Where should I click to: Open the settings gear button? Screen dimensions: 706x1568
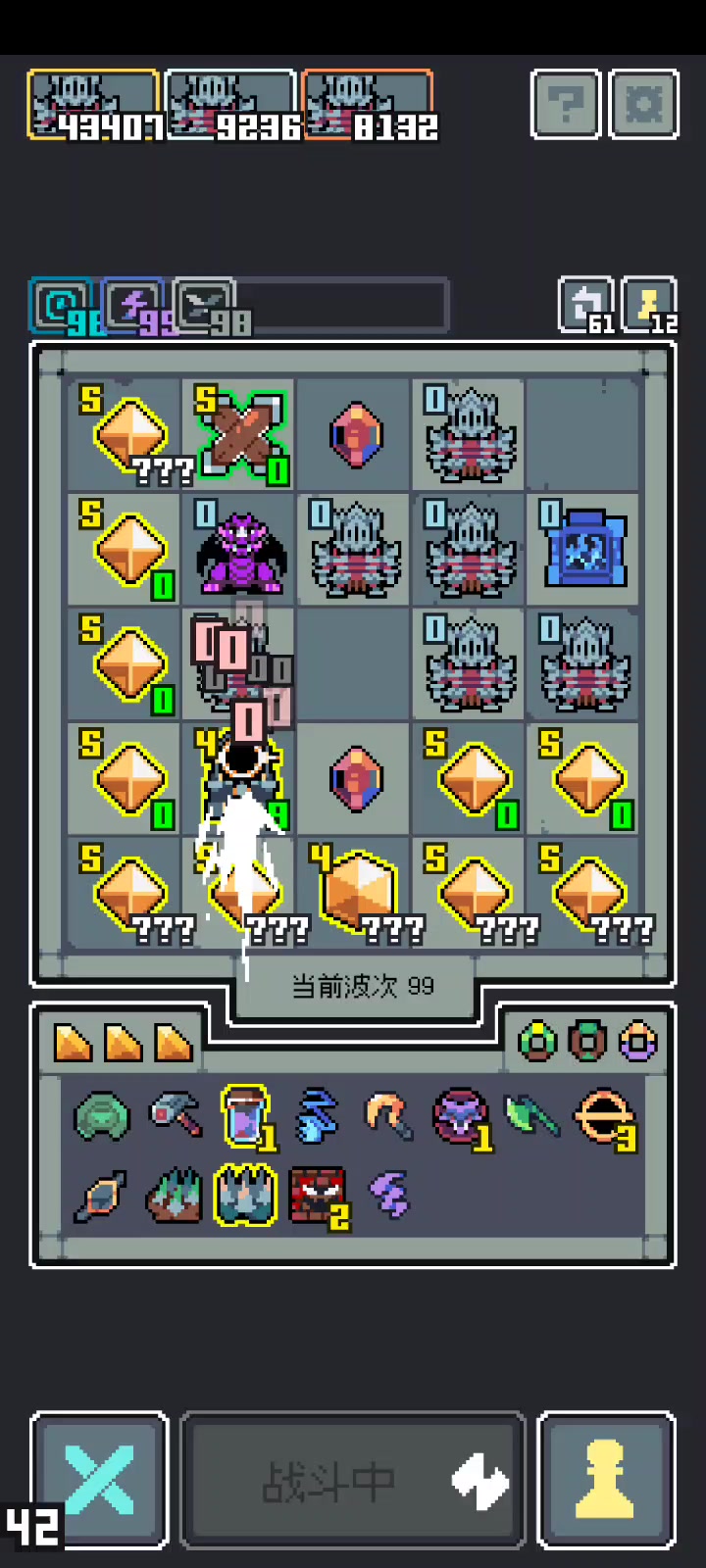click(644, 104)
